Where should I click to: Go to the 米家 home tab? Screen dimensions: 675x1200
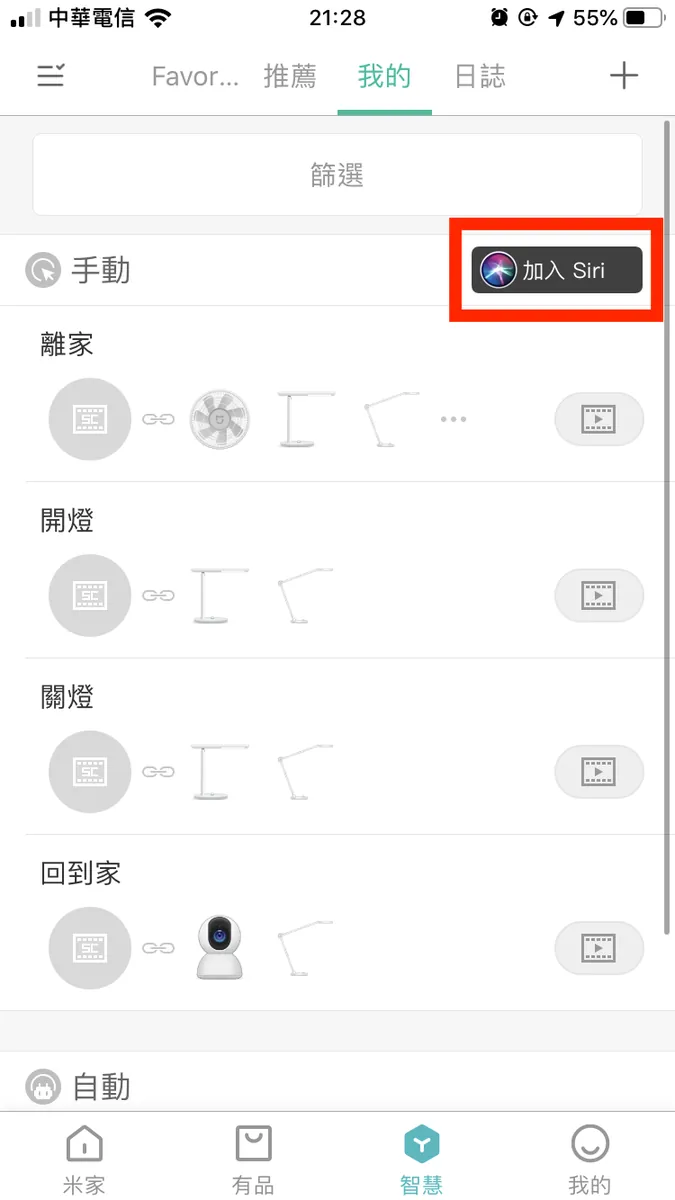84,1158
